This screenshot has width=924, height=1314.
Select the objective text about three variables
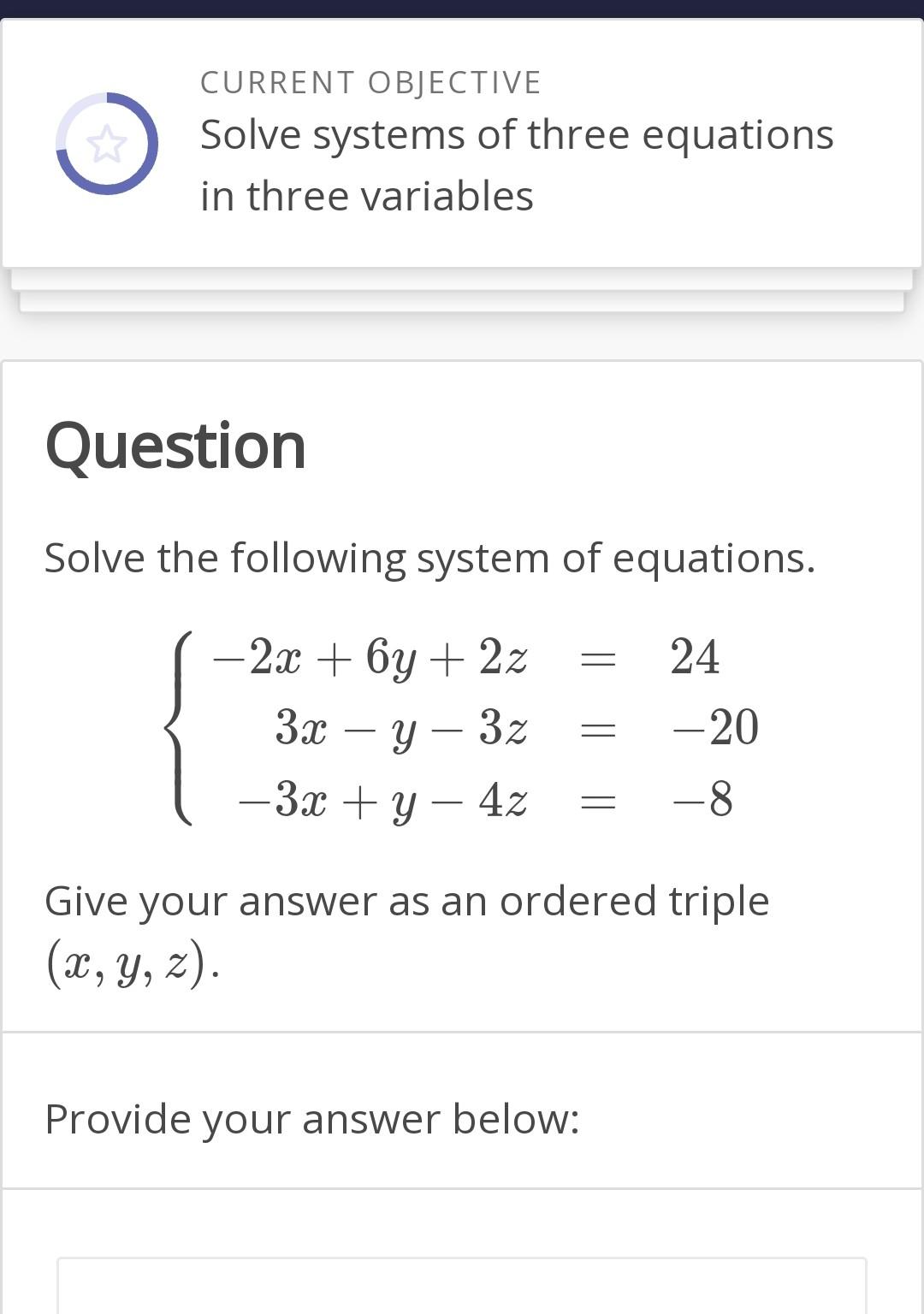click(x=517, y=165)
